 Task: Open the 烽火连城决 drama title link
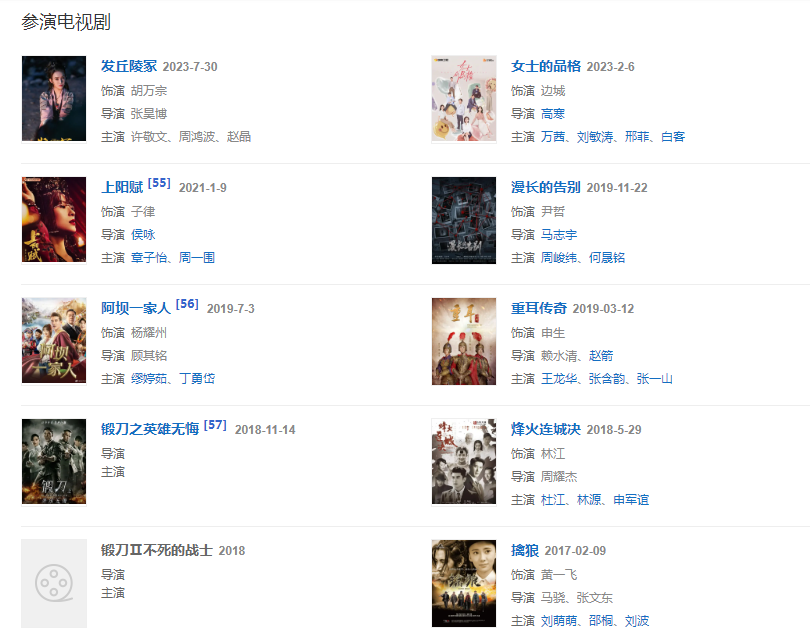546,430
